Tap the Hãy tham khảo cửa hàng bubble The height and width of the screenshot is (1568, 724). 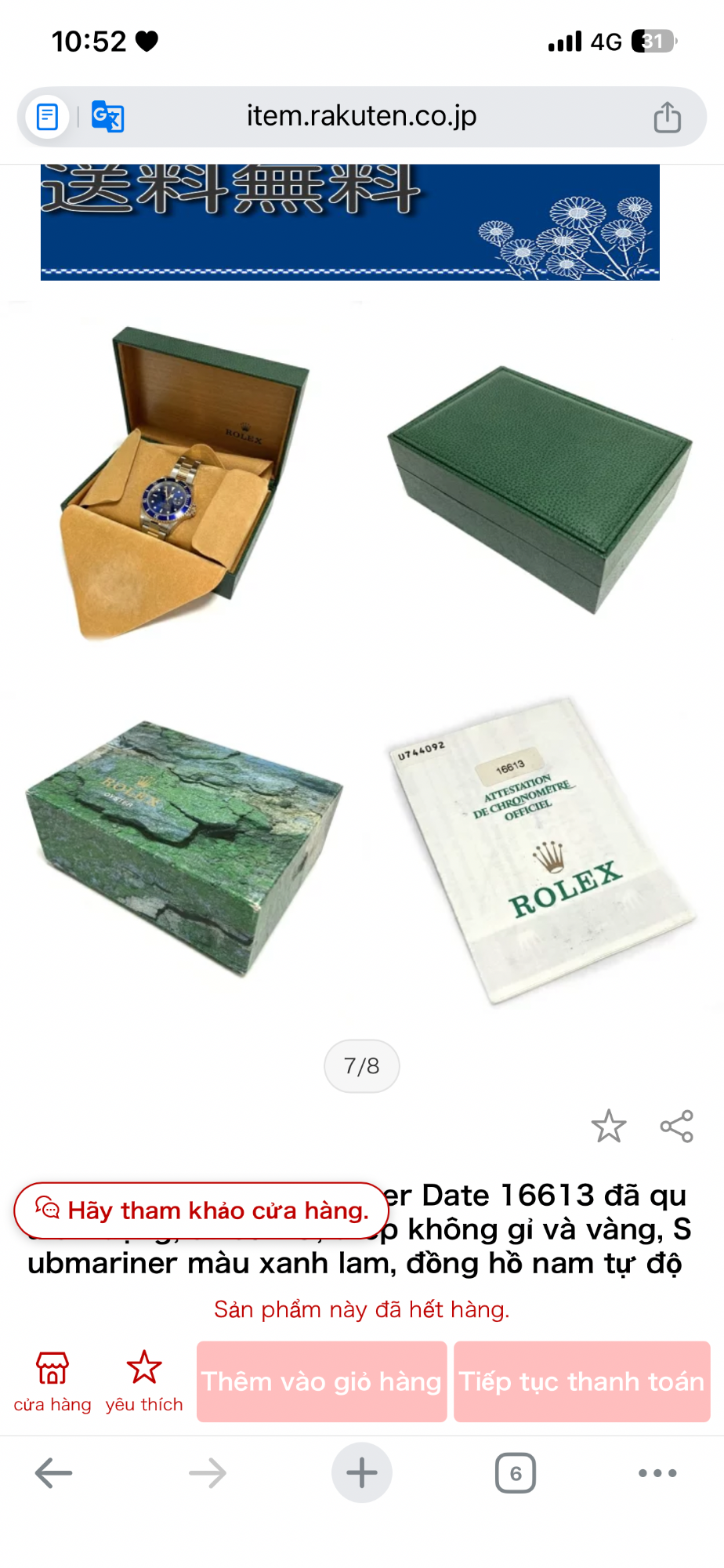pos(201,1210)
